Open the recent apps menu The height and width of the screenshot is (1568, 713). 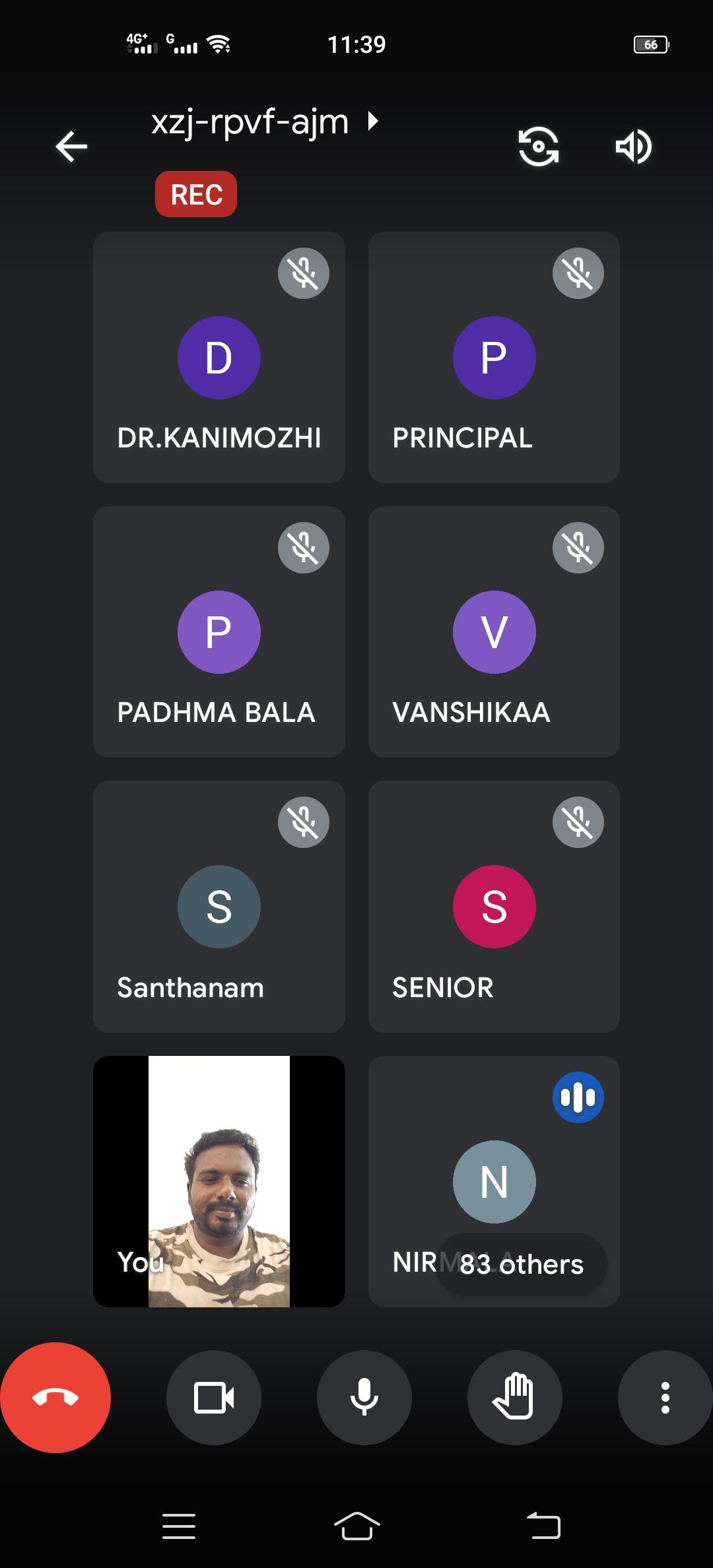[179, 1526]
